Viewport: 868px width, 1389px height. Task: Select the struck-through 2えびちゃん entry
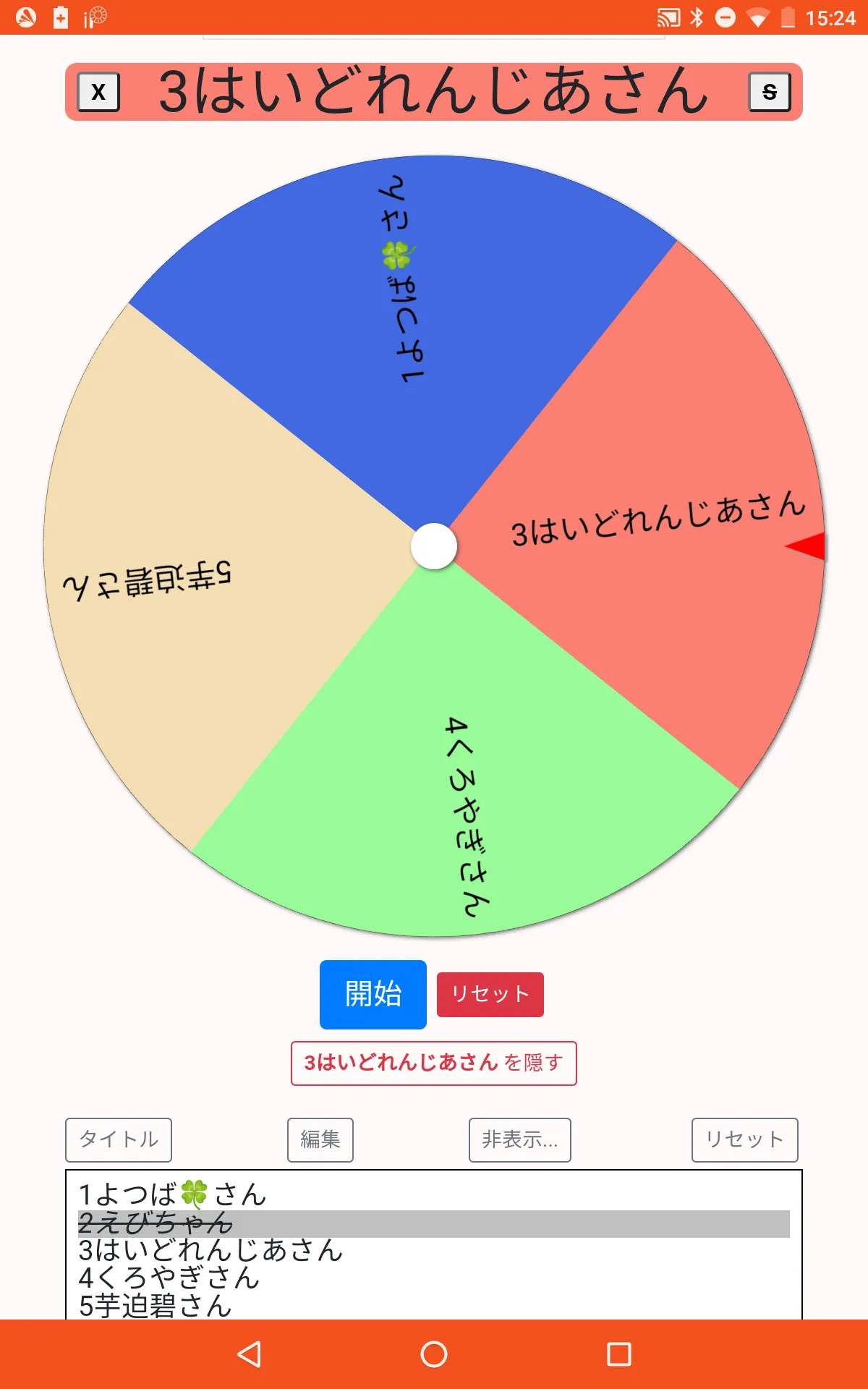pyautogui.click(x=434, y=1223)
